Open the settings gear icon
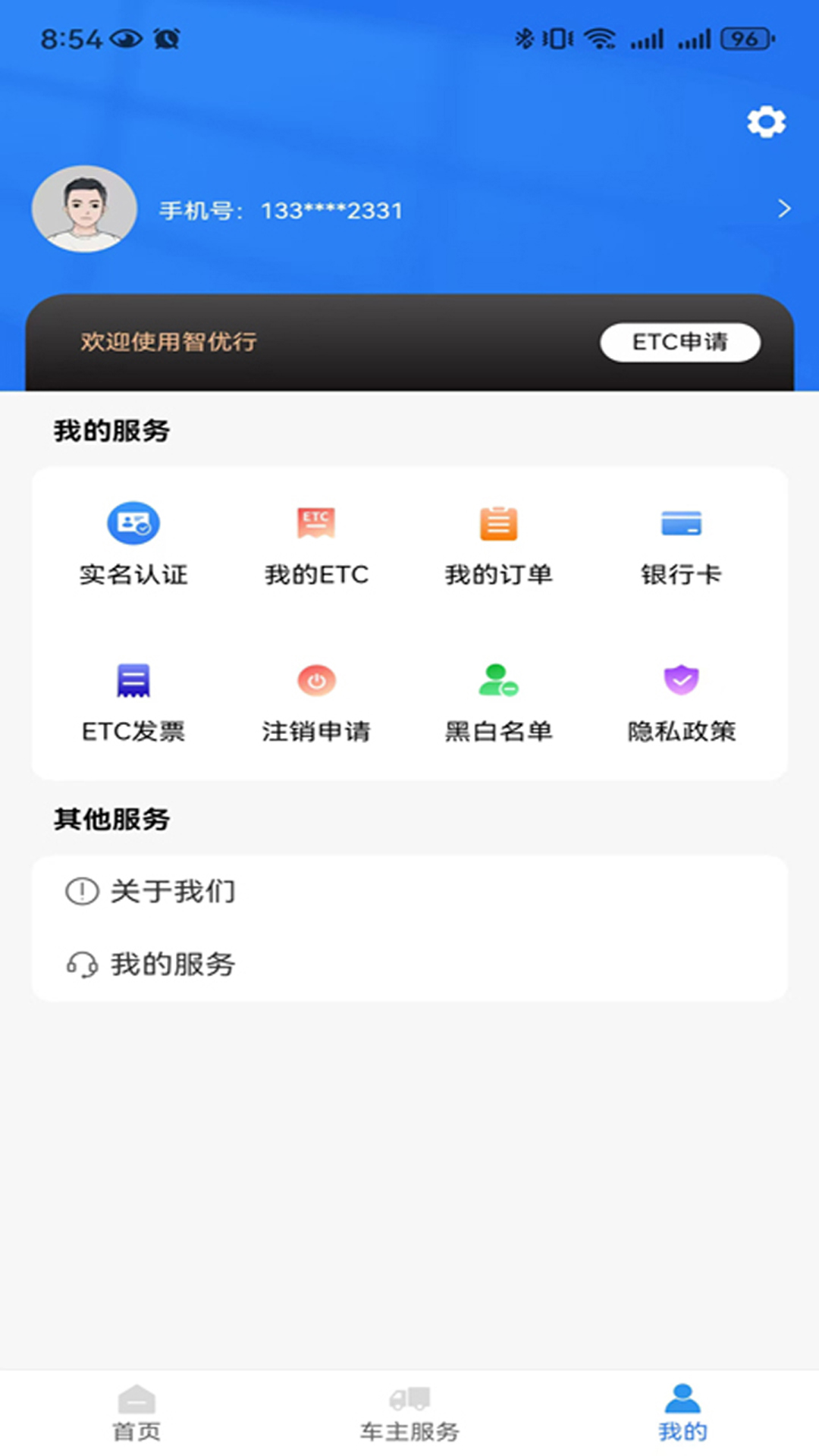Image resolution: width=819 pixels, height=1456 pixels. click(766, 121)
